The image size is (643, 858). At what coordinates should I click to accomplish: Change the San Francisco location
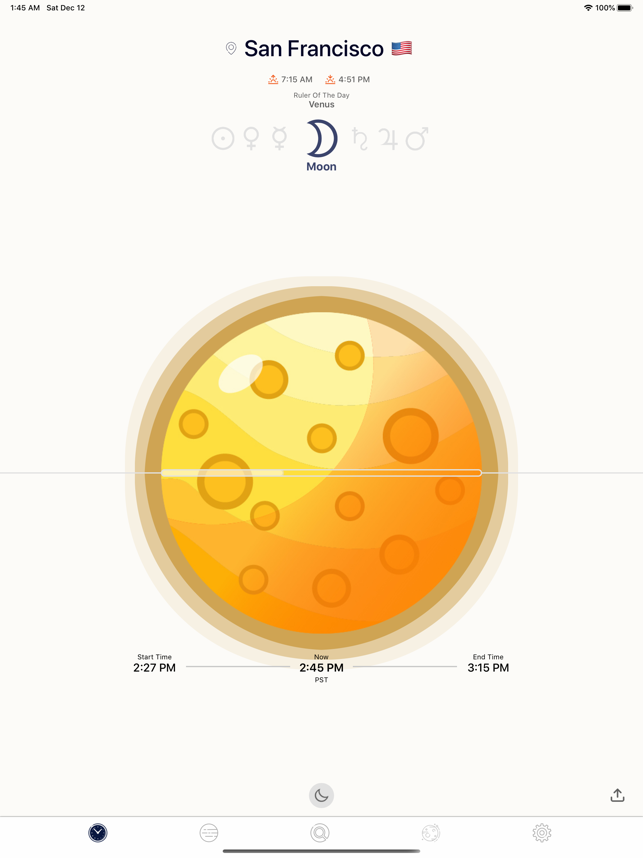pos(314,48)
